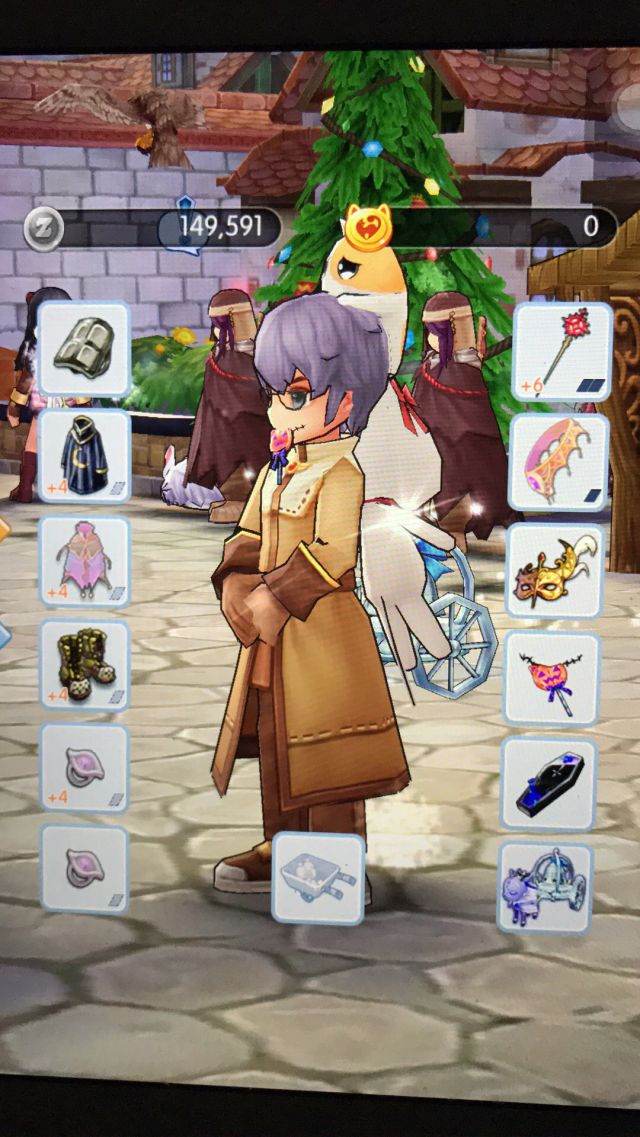Open the carriage mount slot
The width and height of the screenshot is (640, 1137).
pyautogui.click(x=546, y=887)
